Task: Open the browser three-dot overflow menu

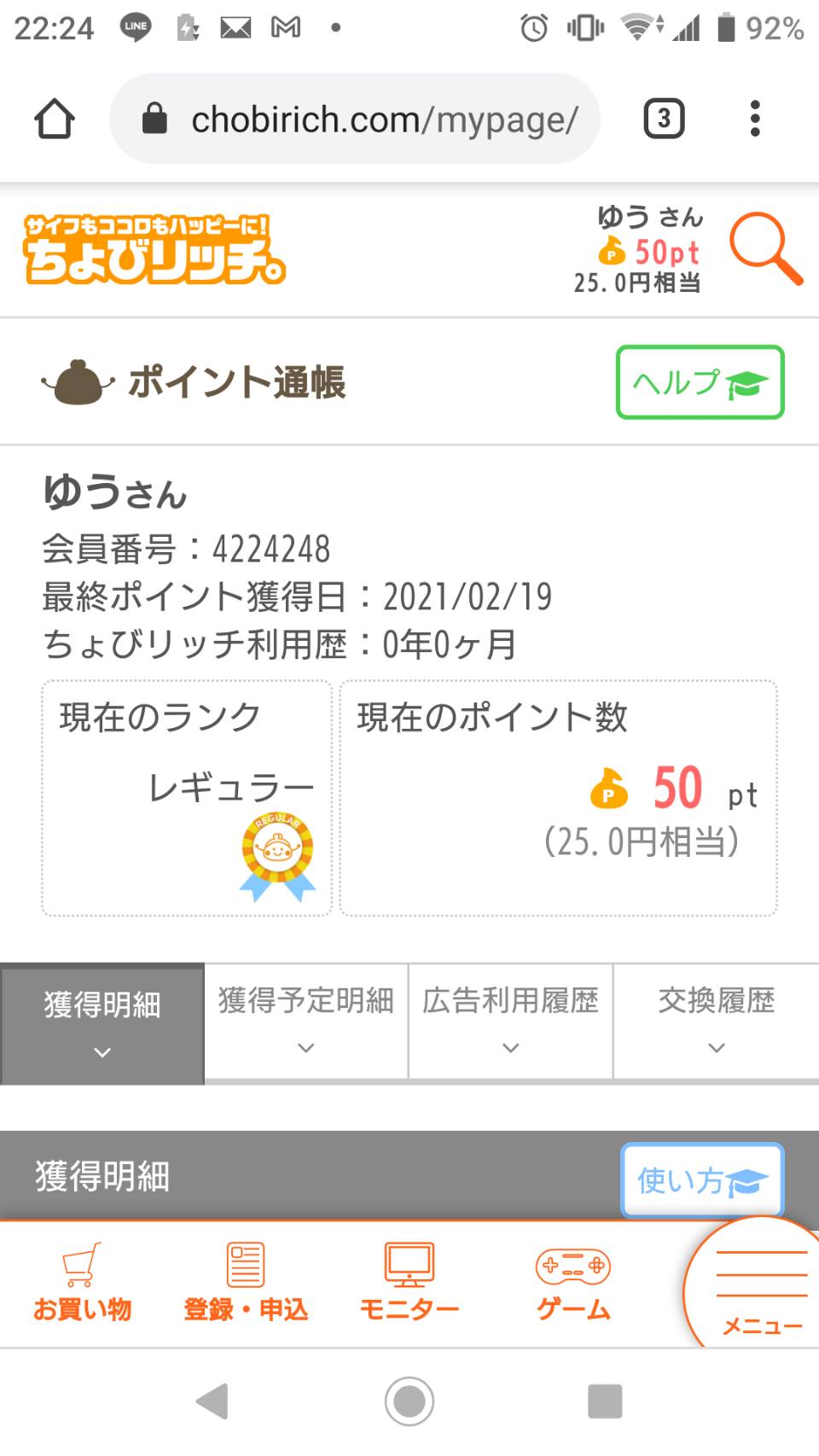Action: pos(755,119)
